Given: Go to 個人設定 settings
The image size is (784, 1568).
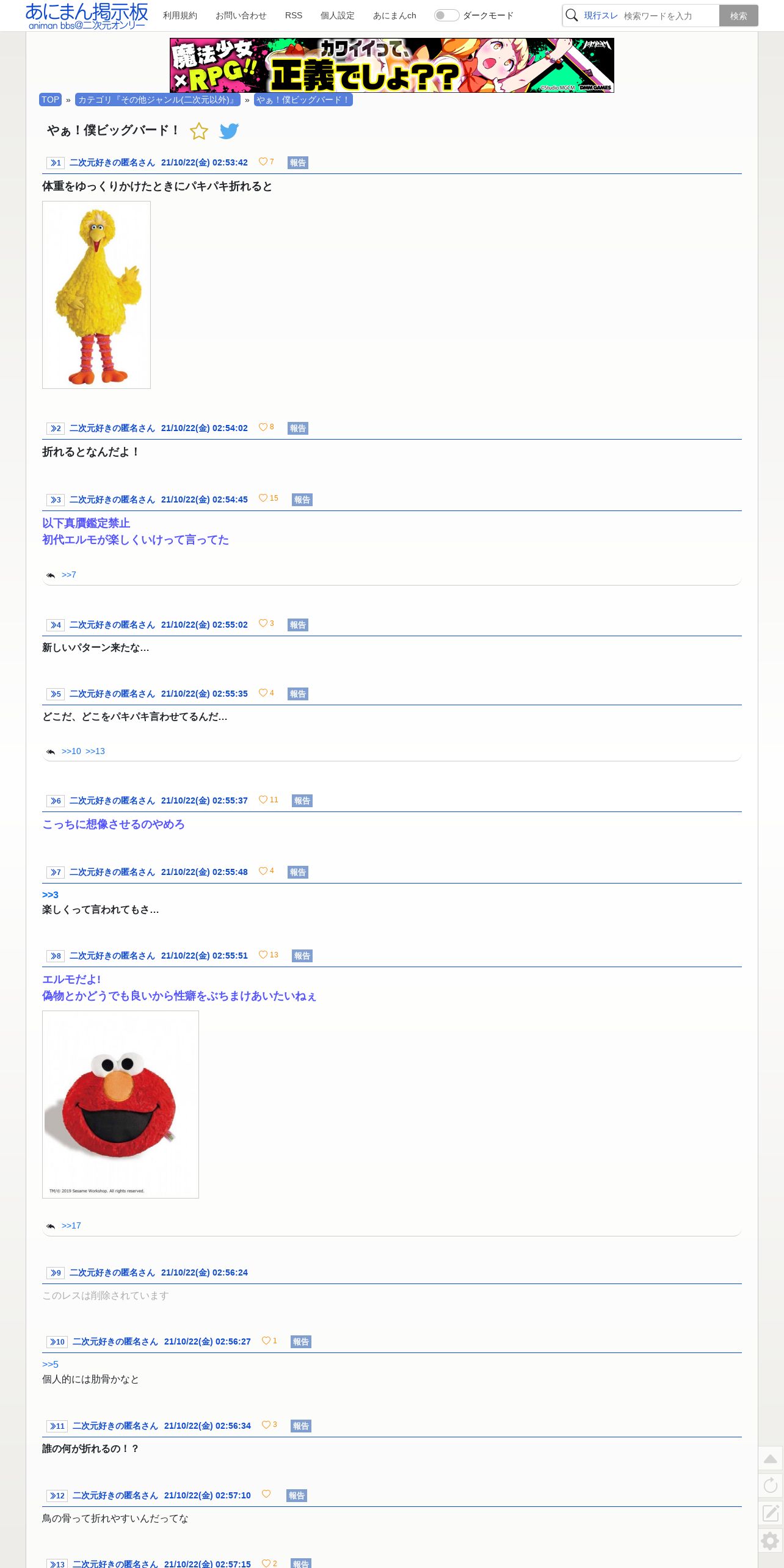Looking at the screenshot, I should pyautogui.click(x=337, y=15).
